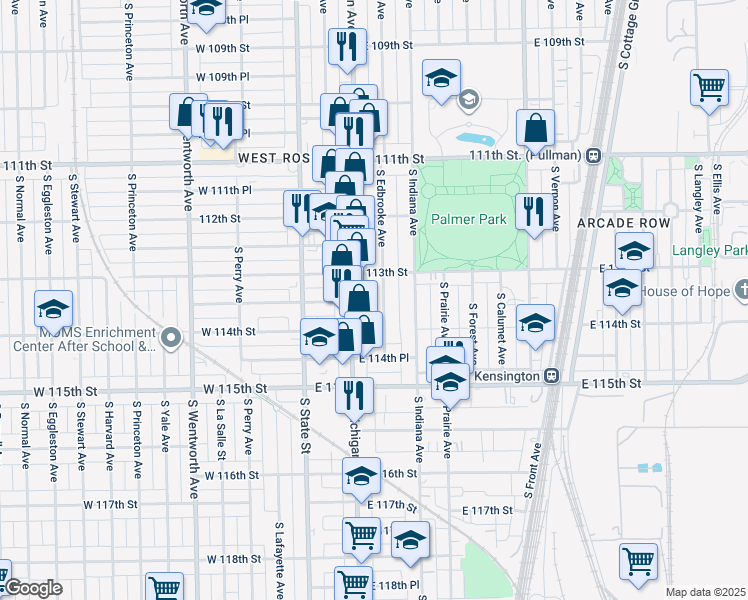Tap the school marker above MOMS Enrichment Center
This screenshot has height=600, width=748.
(53, 311)
